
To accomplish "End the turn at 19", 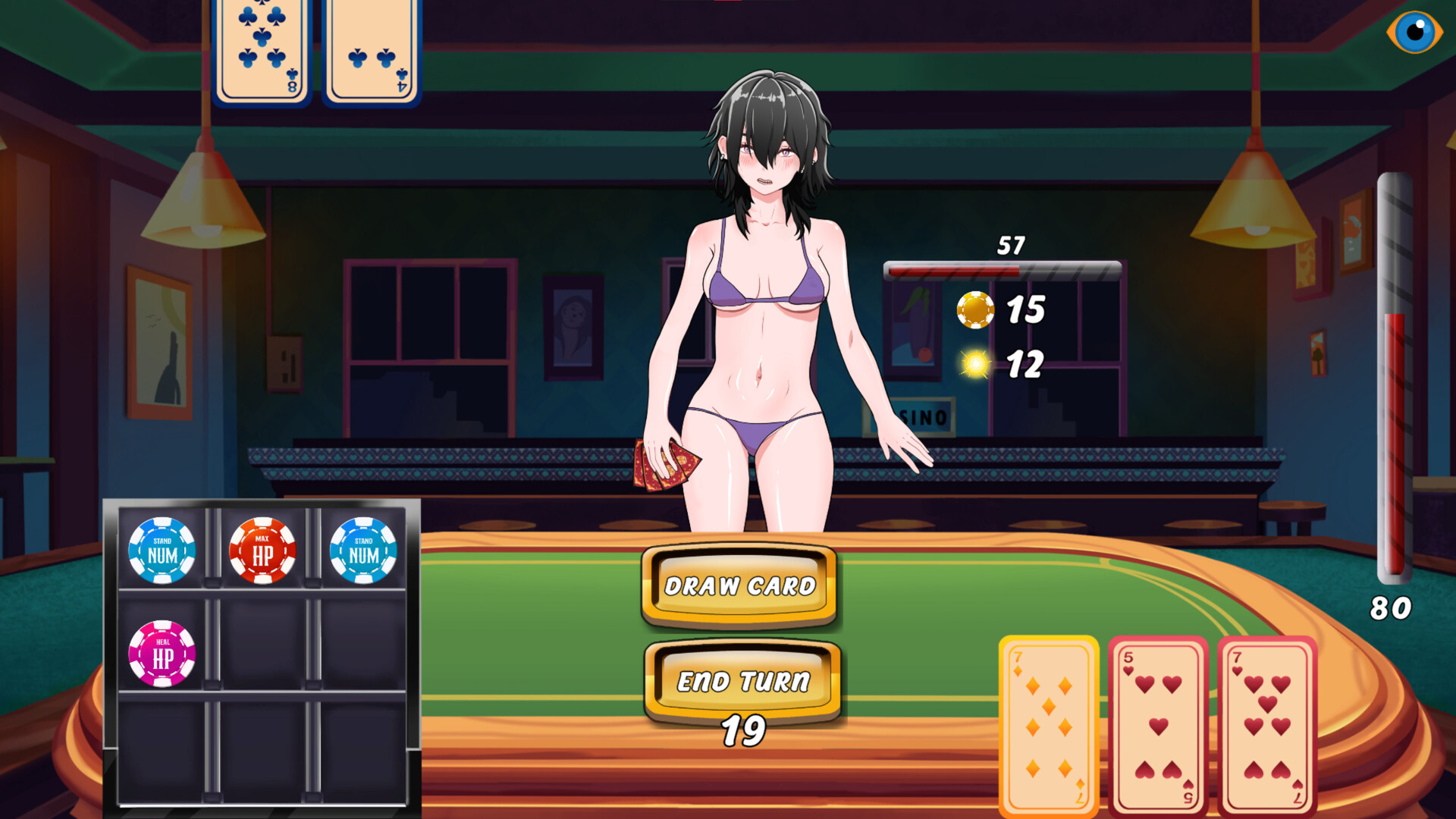I will click(743, 680).
